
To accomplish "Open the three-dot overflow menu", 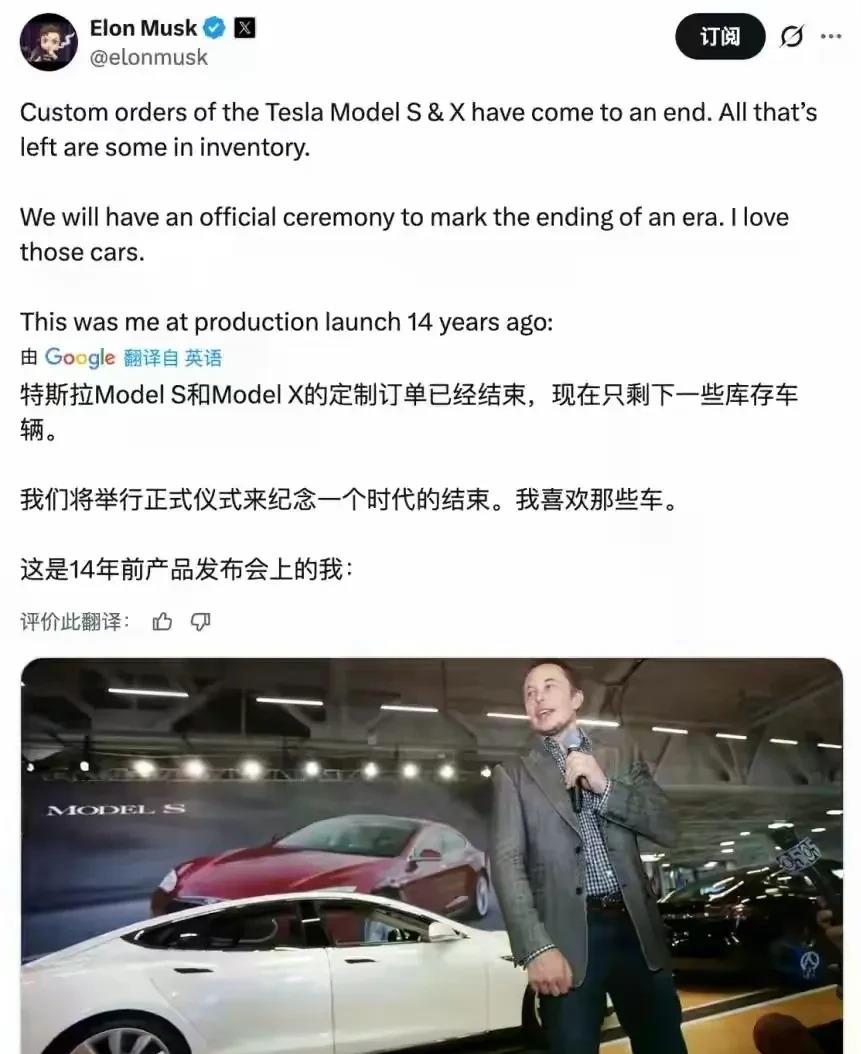I will pyautogui.click(x=831, y=36).
